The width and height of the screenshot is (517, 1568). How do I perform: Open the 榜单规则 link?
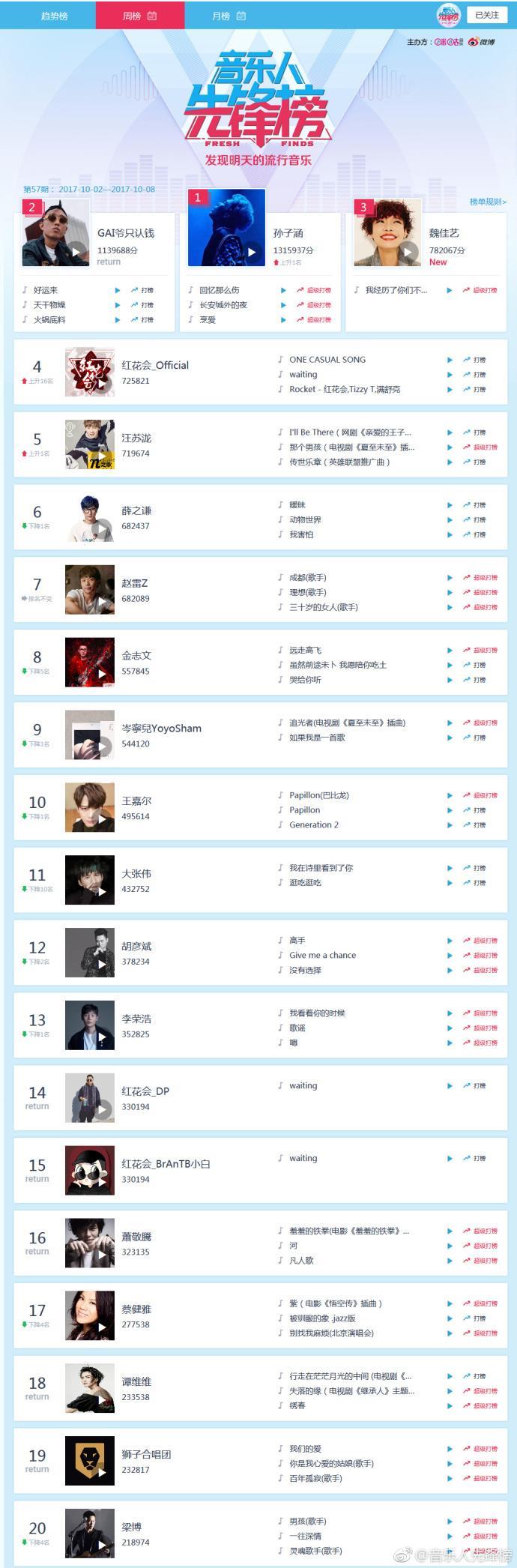[x=488, y=202]
